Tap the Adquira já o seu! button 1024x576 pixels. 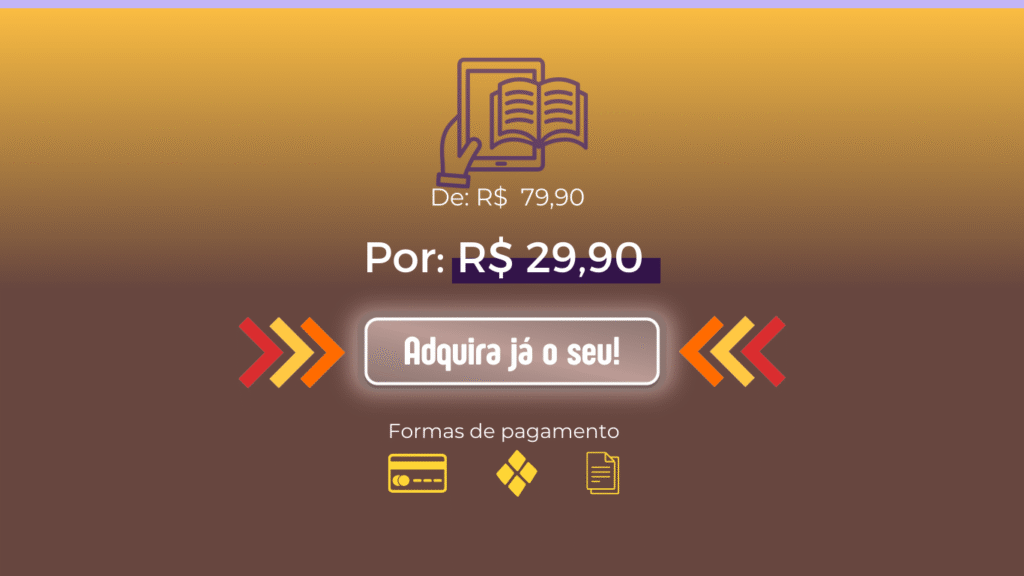511,352
